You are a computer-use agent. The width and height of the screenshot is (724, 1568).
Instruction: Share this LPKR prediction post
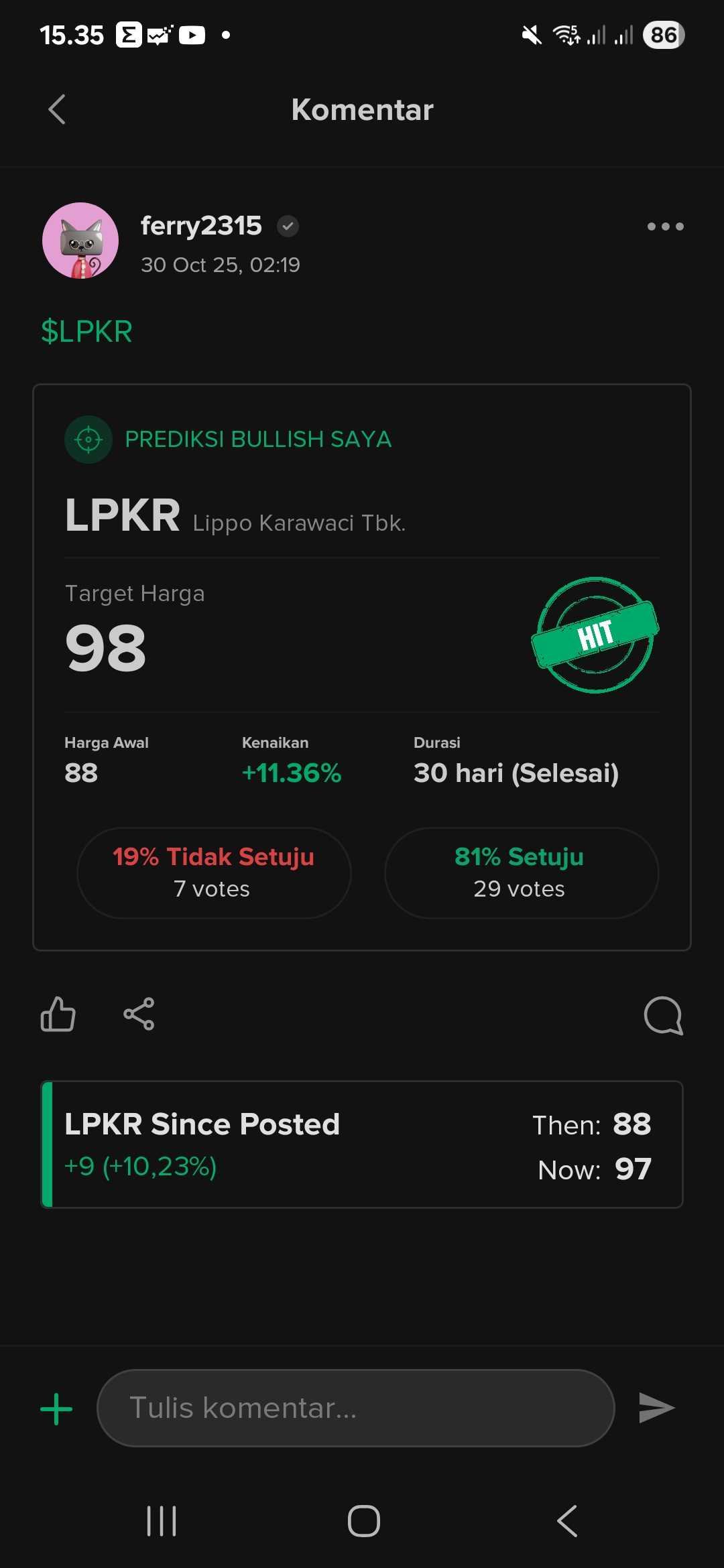(139, 1014)
